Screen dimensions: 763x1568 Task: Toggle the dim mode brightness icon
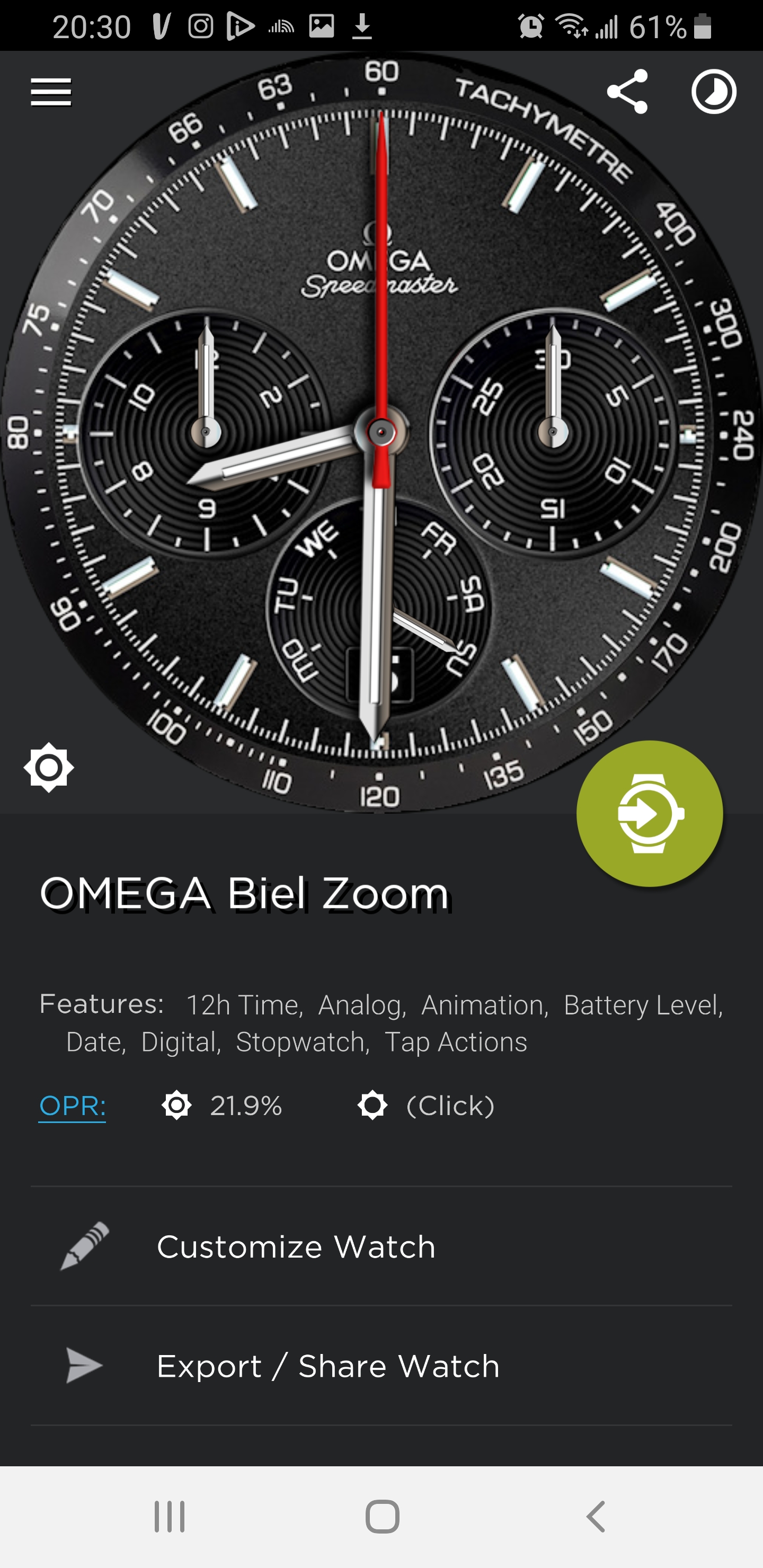pos(49,768)
